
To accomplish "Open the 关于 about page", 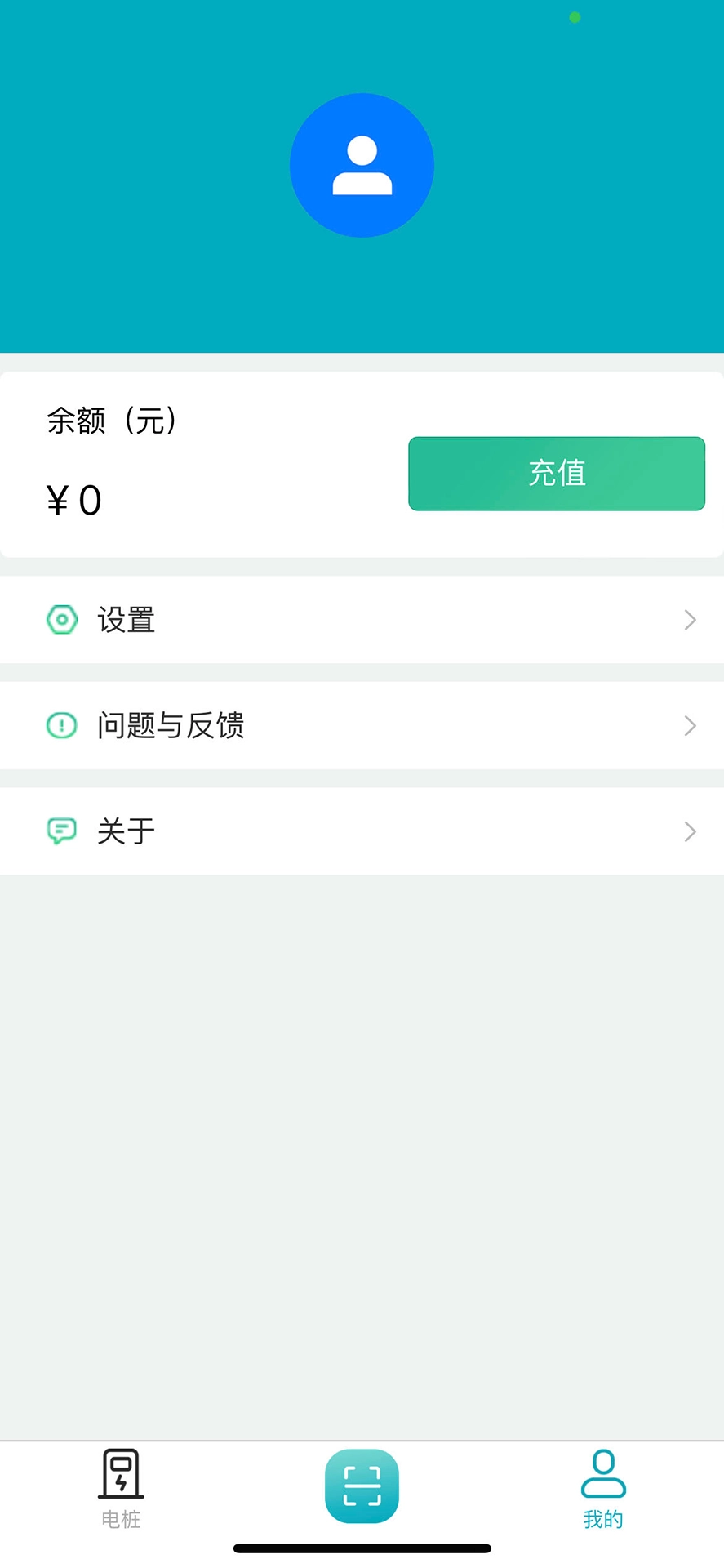I will [x=125, y=831].
